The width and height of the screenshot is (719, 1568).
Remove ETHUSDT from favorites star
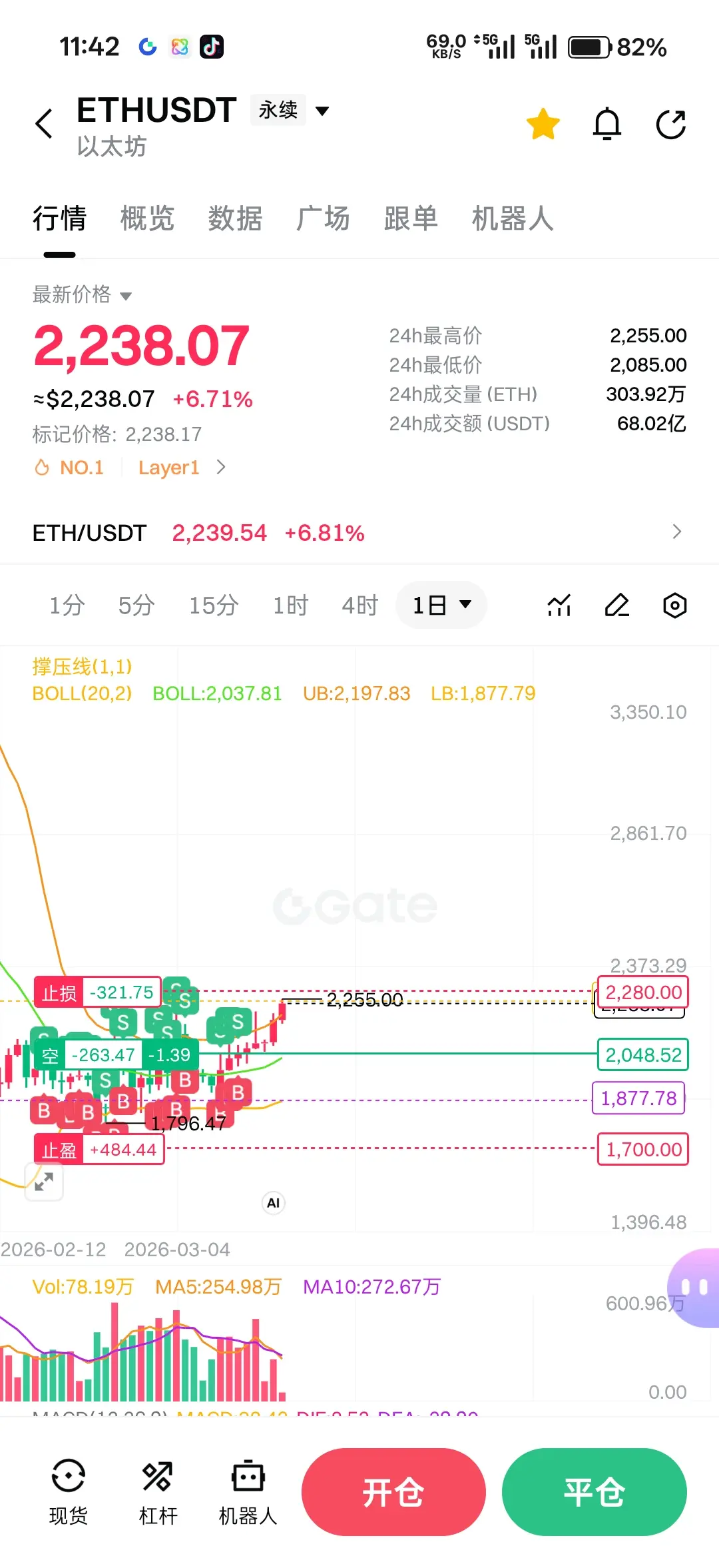coord(543,124)
